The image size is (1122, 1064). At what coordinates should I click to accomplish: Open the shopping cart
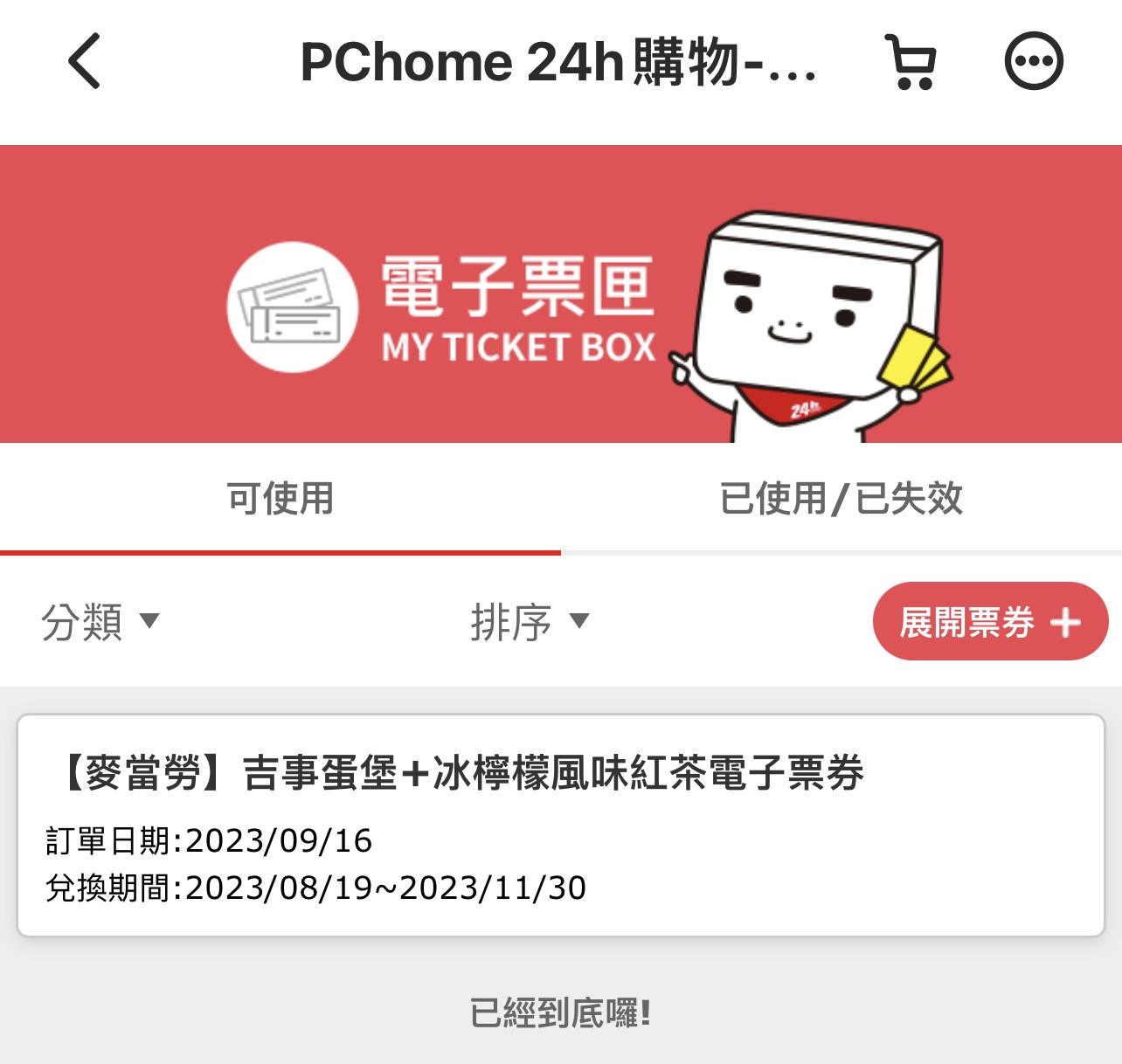click(x=911, y=62)
